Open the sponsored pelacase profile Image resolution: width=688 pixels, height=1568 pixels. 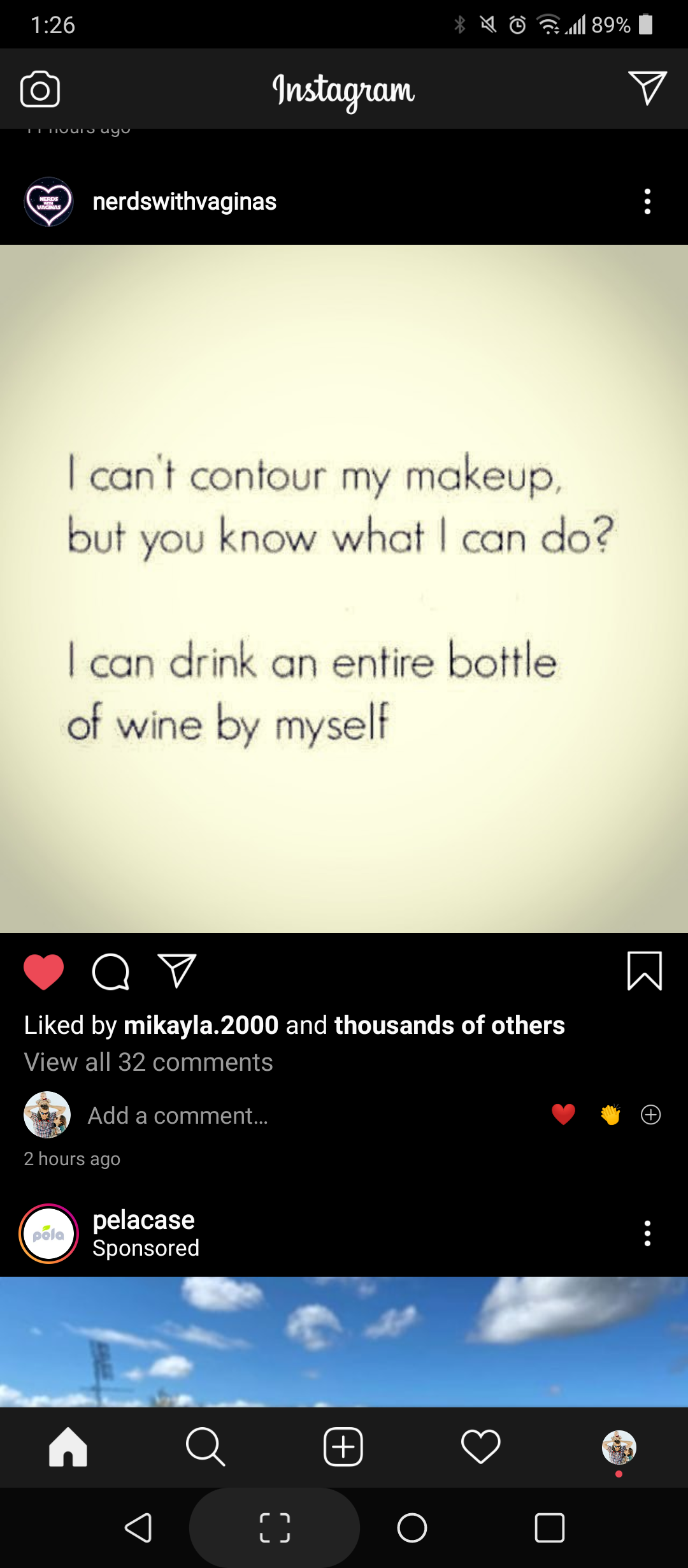[x=144, y=1221]
